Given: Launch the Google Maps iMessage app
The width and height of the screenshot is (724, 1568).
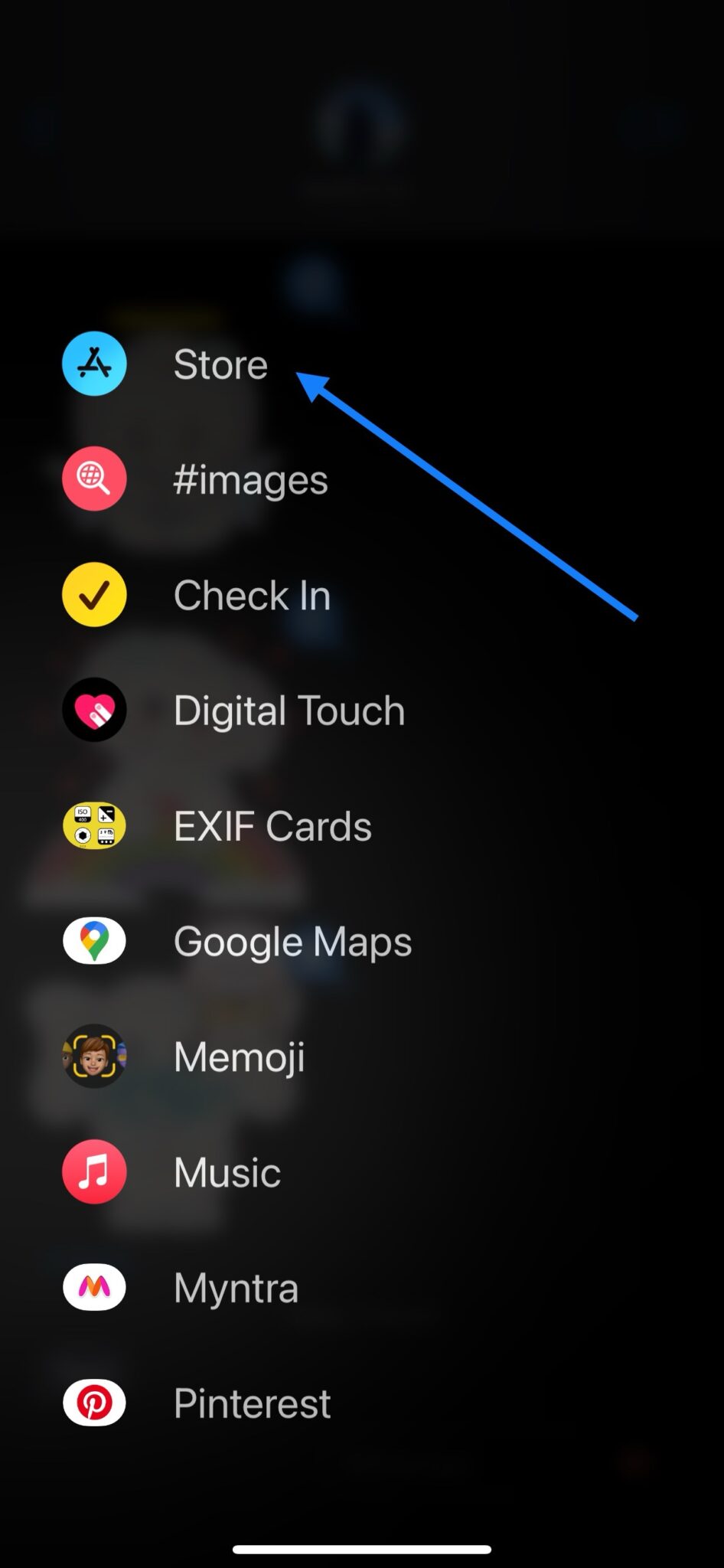Looking at the screenshot, I should [x=292, y=942].
